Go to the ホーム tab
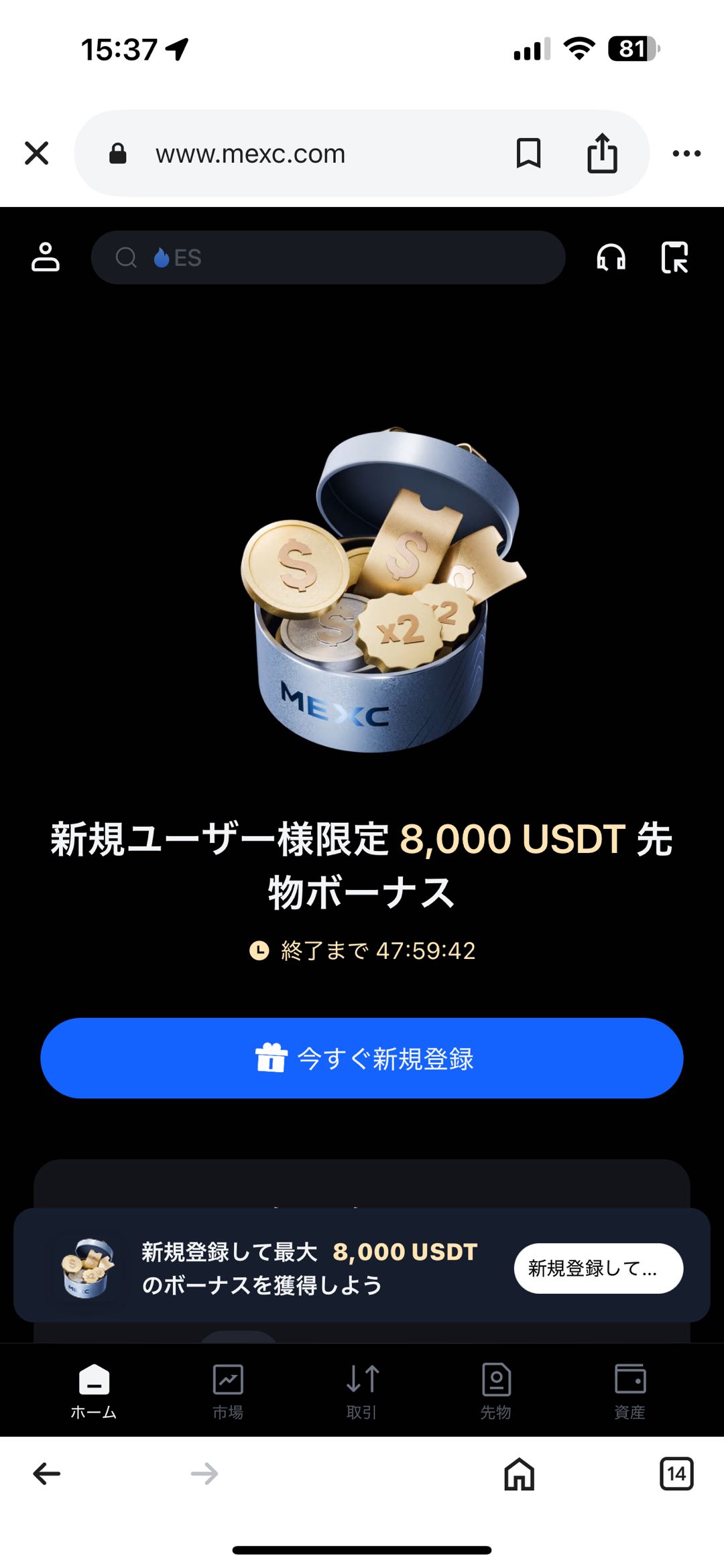This screenshot has width=724, height=1568. (94, 1391)
